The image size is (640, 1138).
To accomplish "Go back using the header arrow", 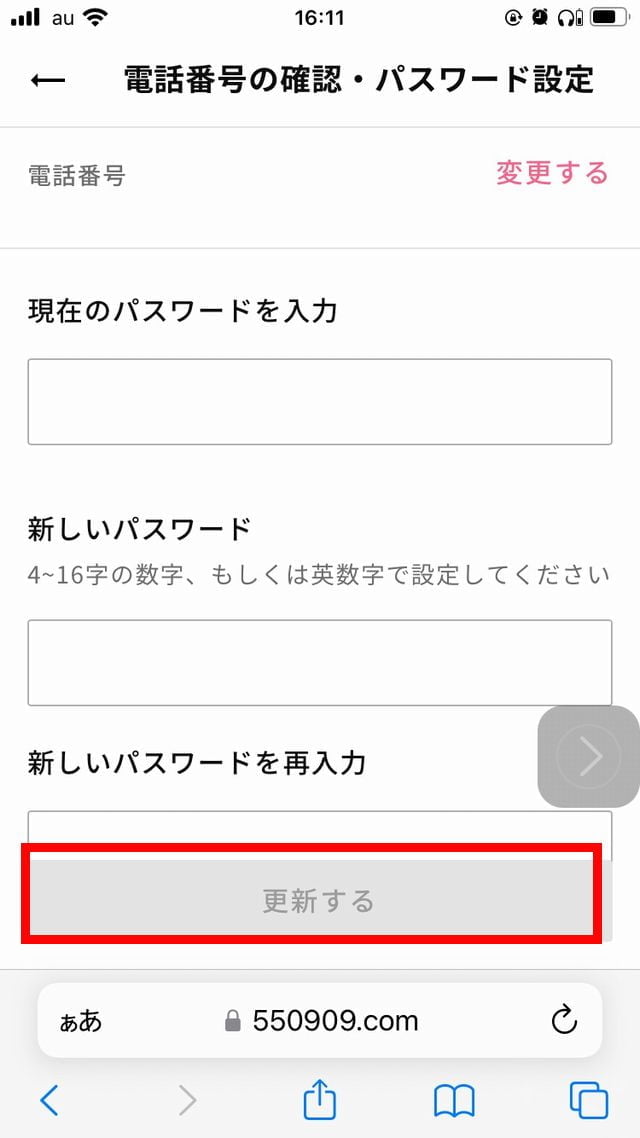I will pos(48,80).
